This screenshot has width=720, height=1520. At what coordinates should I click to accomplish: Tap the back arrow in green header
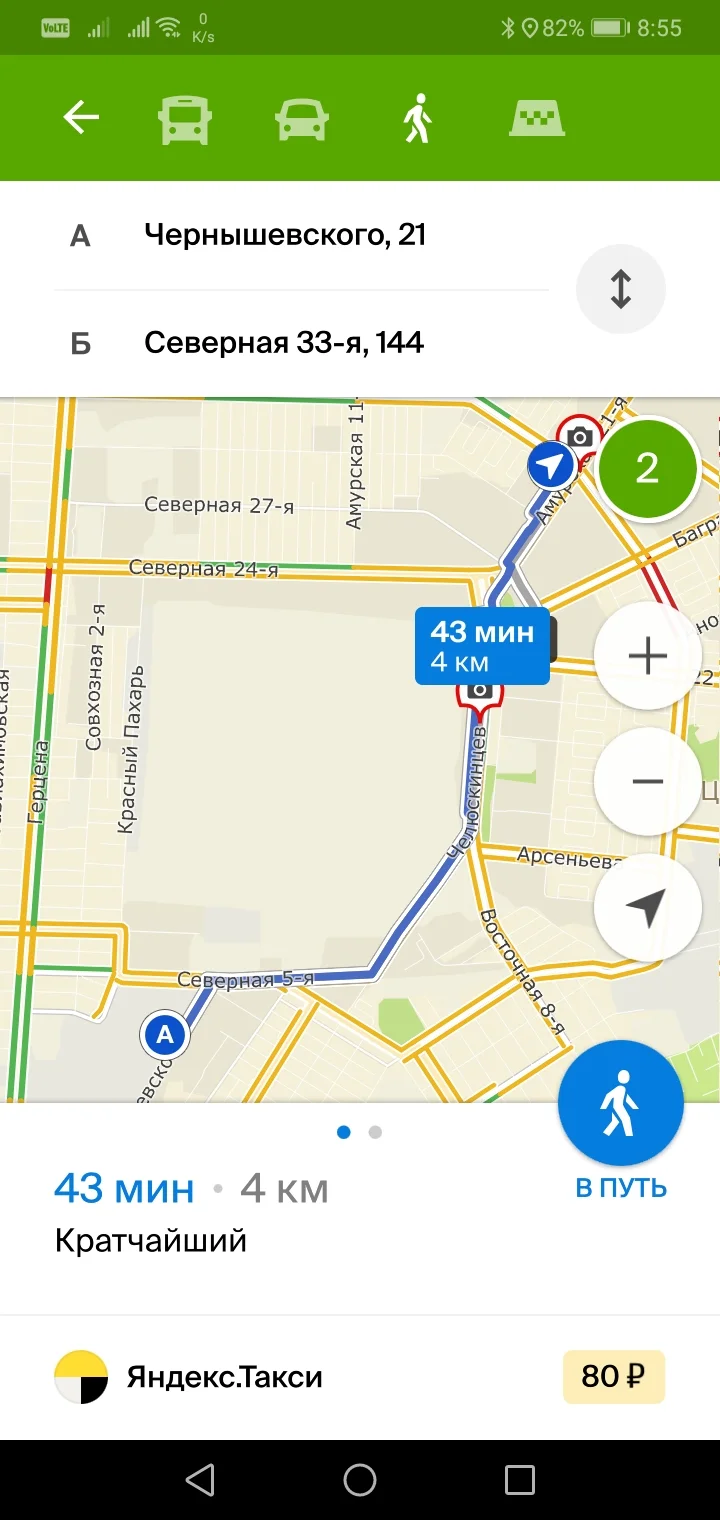80,117
